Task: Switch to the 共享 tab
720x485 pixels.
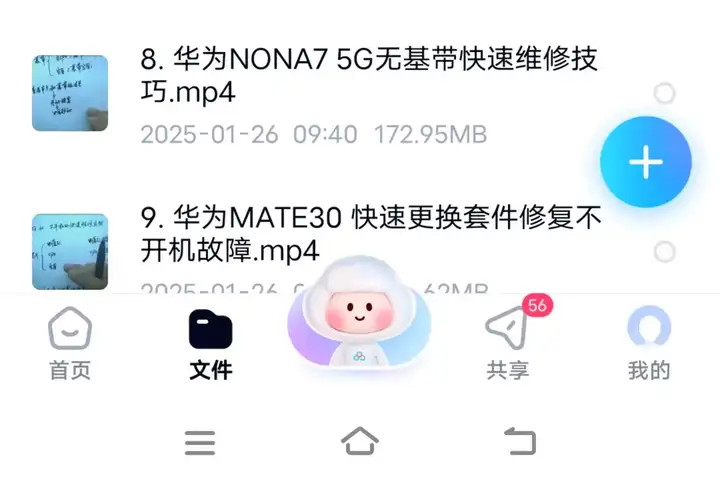Action: 508,344
